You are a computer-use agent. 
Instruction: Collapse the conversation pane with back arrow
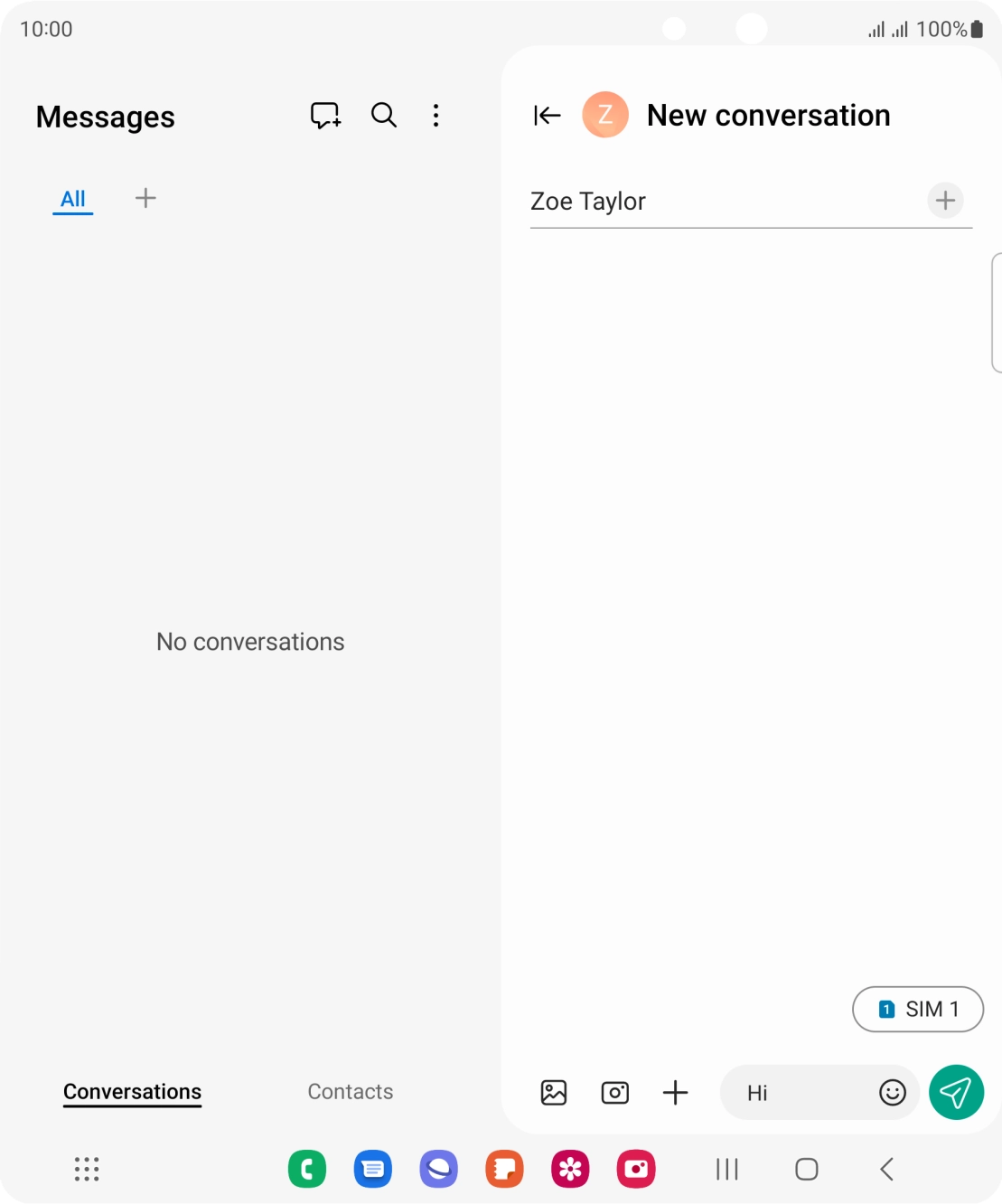point(547,115)
